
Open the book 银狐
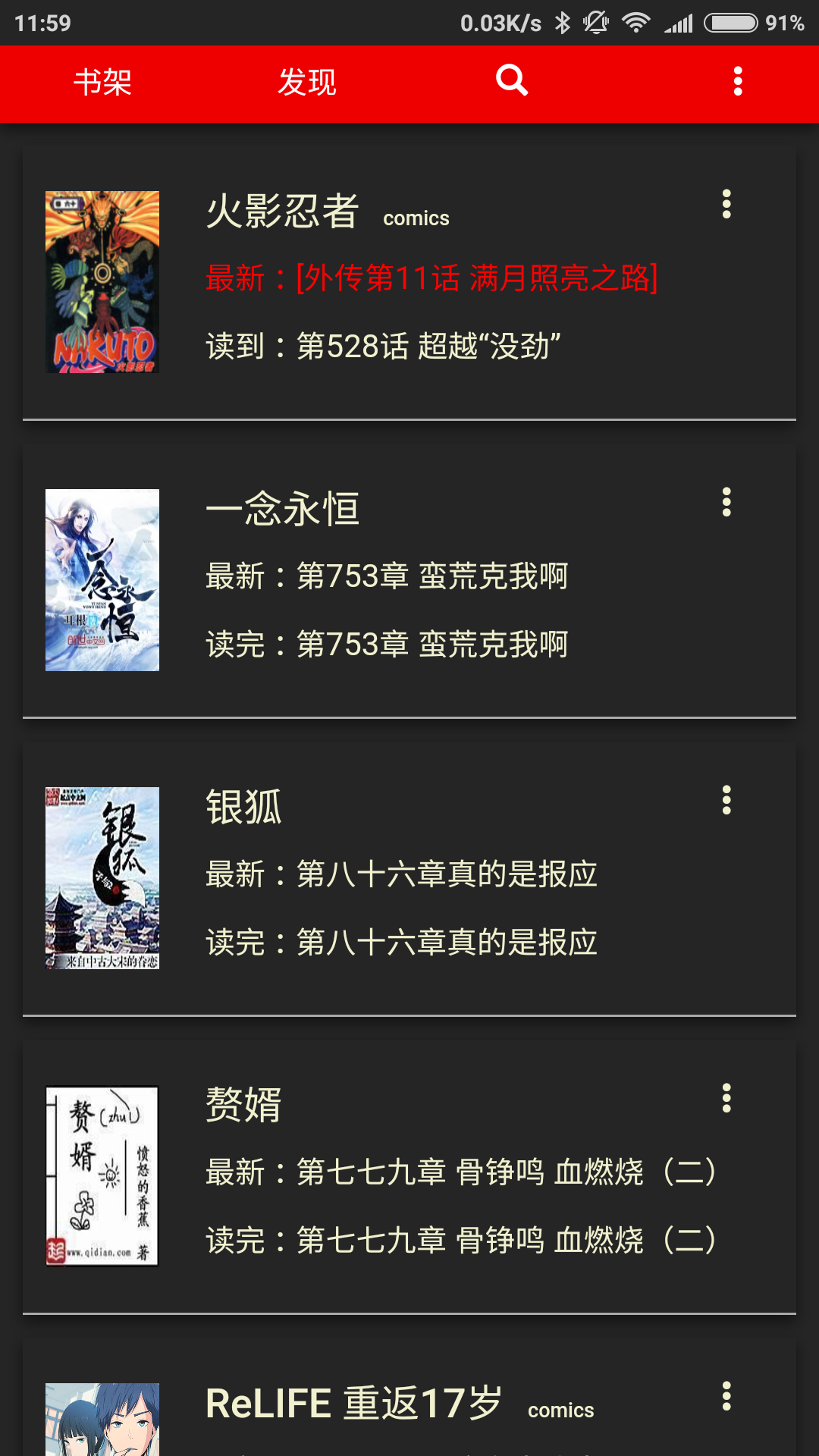(x=409, y=878)
